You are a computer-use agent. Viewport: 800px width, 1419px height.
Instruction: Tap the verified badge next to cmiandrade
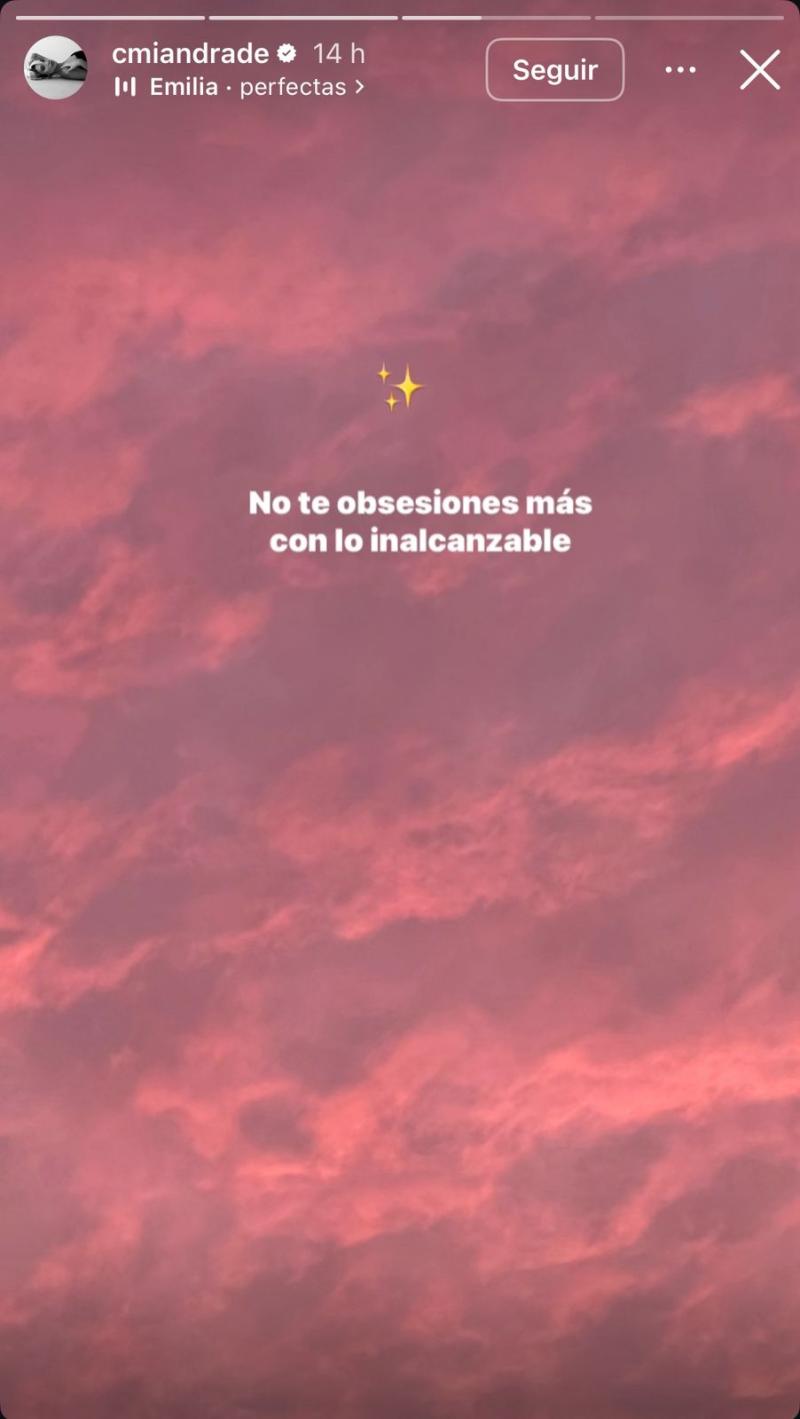point(289,54)
